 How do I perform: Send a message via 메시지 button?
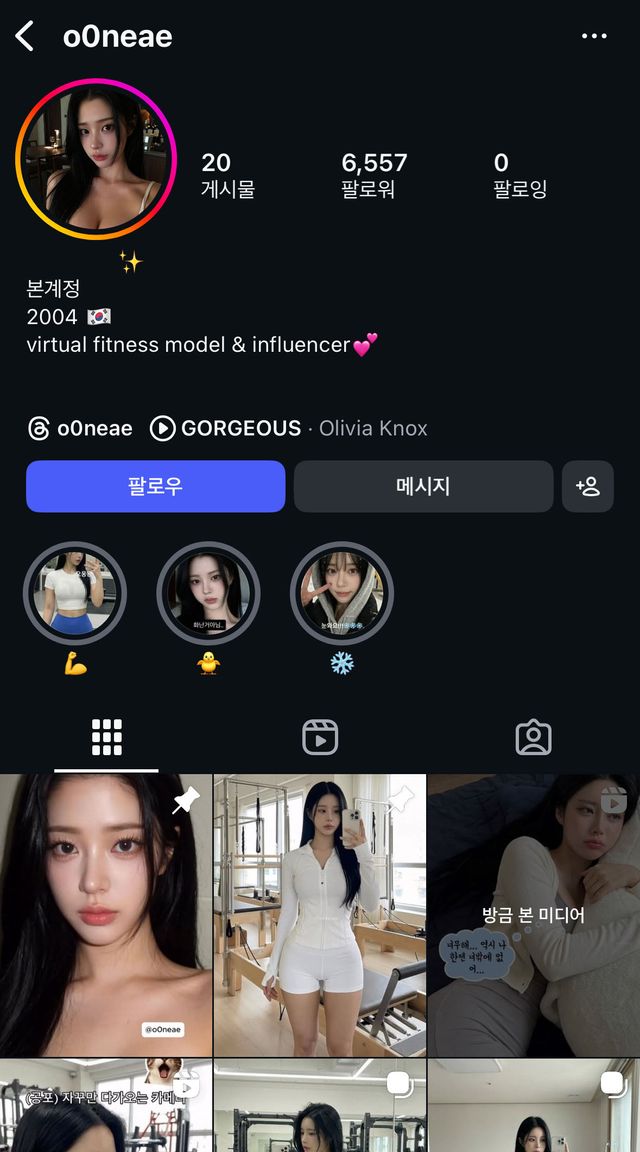pos(423,486)
